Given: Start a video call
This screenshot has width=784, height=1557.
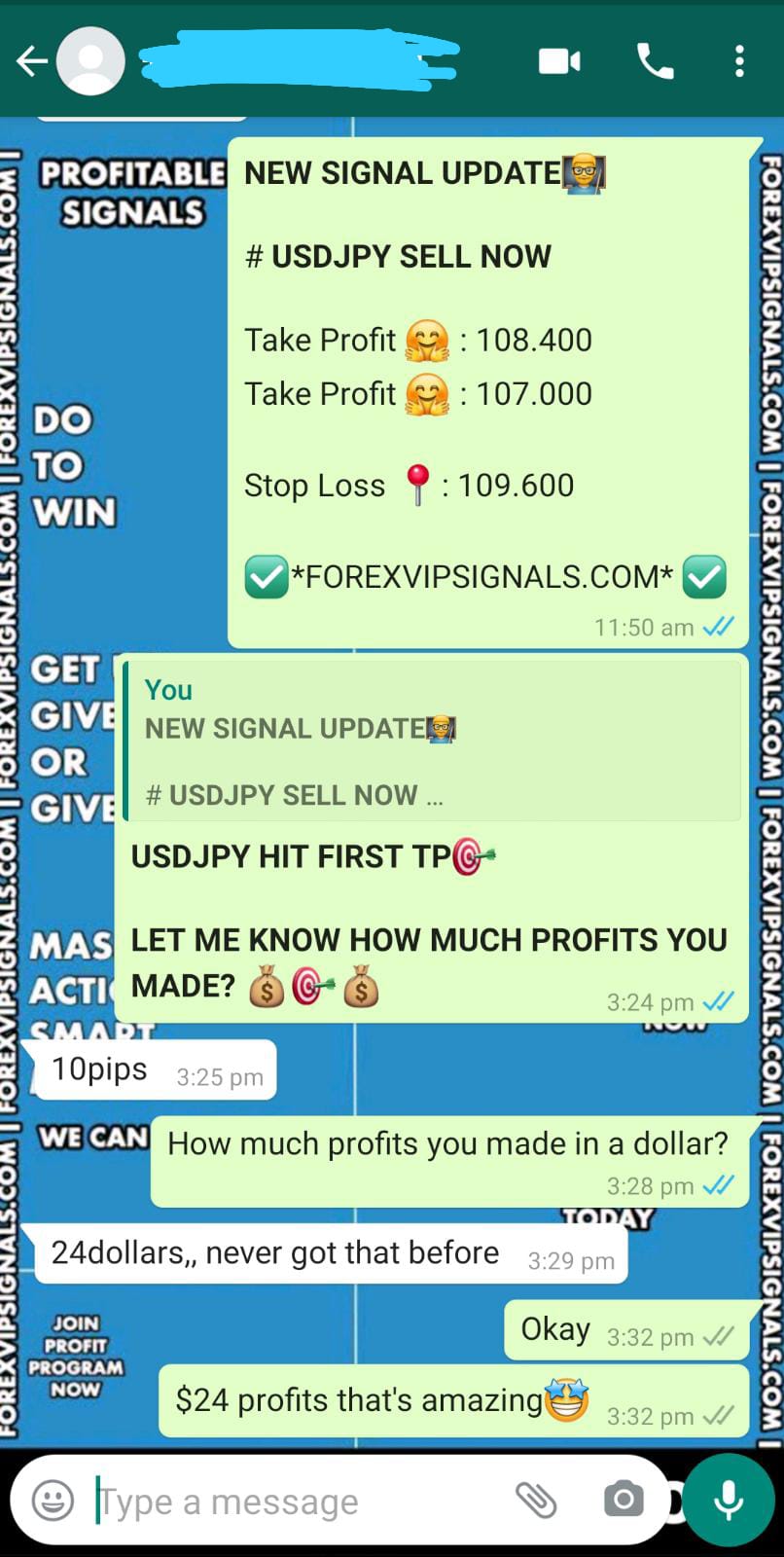Looking at the screenshot, I should (x=559, y=61).
